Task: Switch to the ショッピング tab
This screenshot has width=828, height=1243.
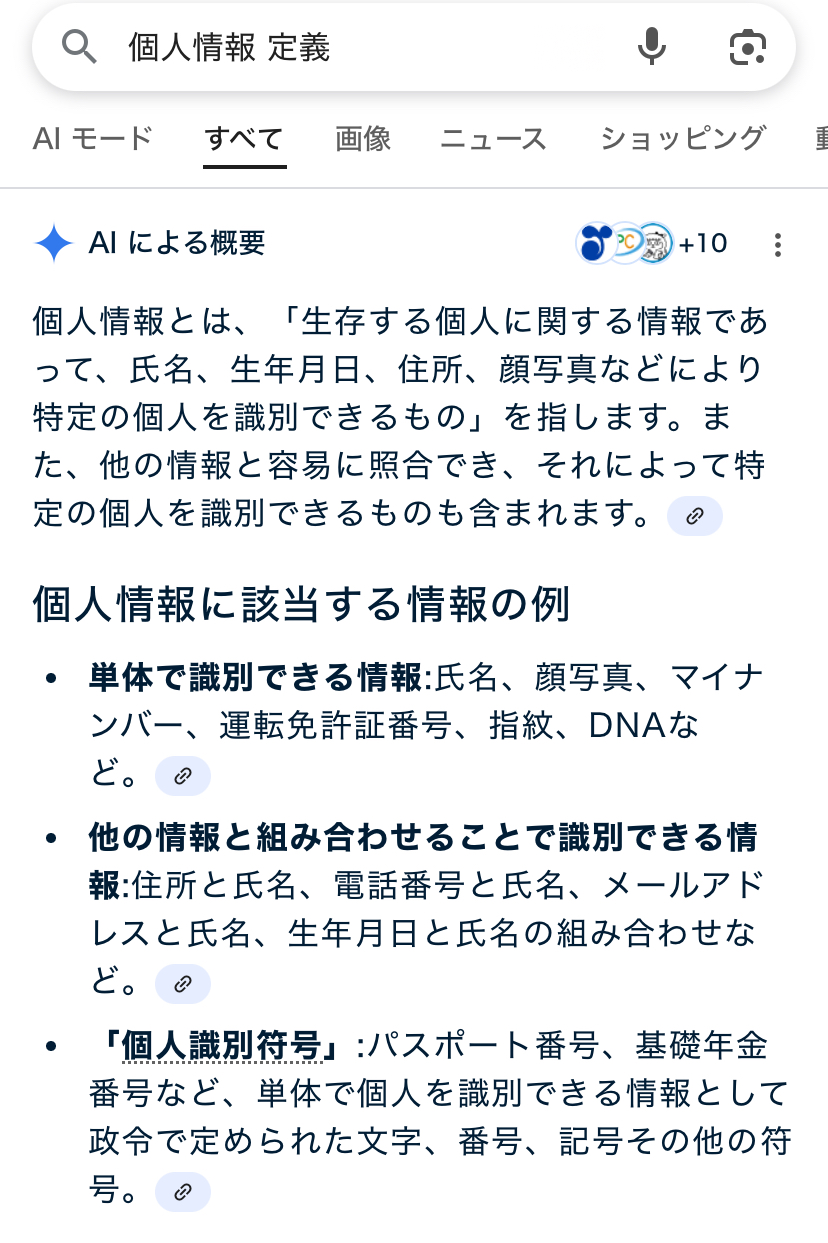Action: pyautogui.click(x=683, y=138)
